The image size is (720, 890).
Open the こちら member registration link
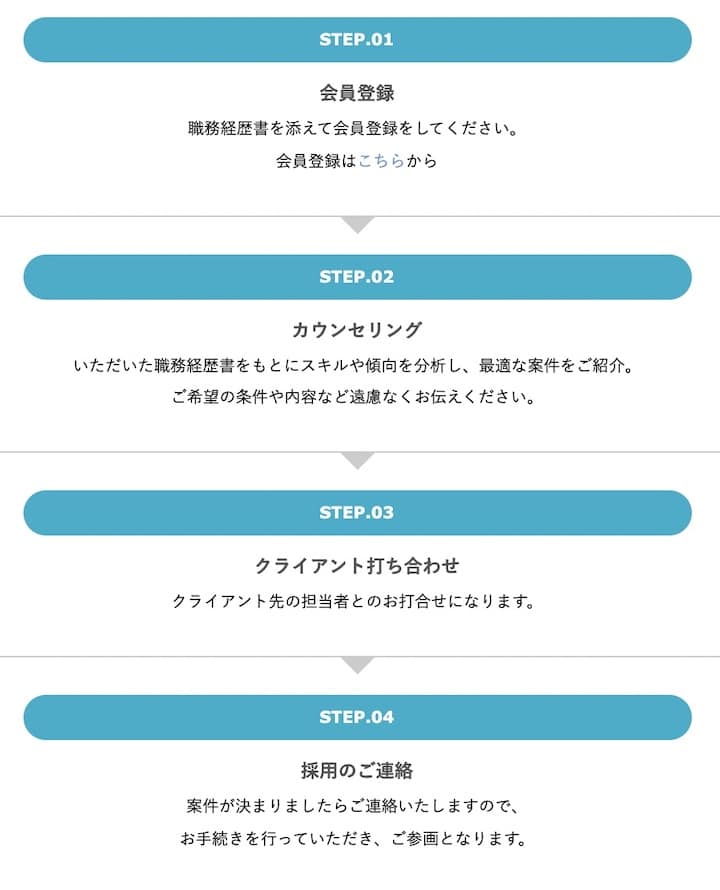point(381,161)
